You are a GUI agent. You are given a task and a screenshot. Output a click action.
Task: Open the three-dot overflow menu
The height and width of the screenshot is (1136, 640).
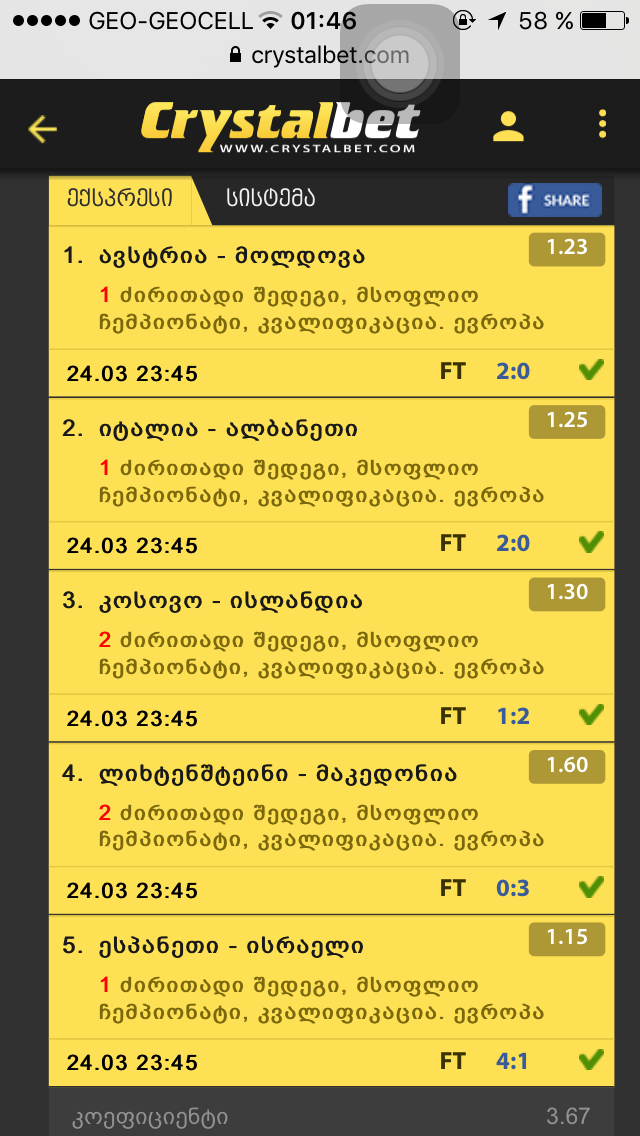click(602, 125)
